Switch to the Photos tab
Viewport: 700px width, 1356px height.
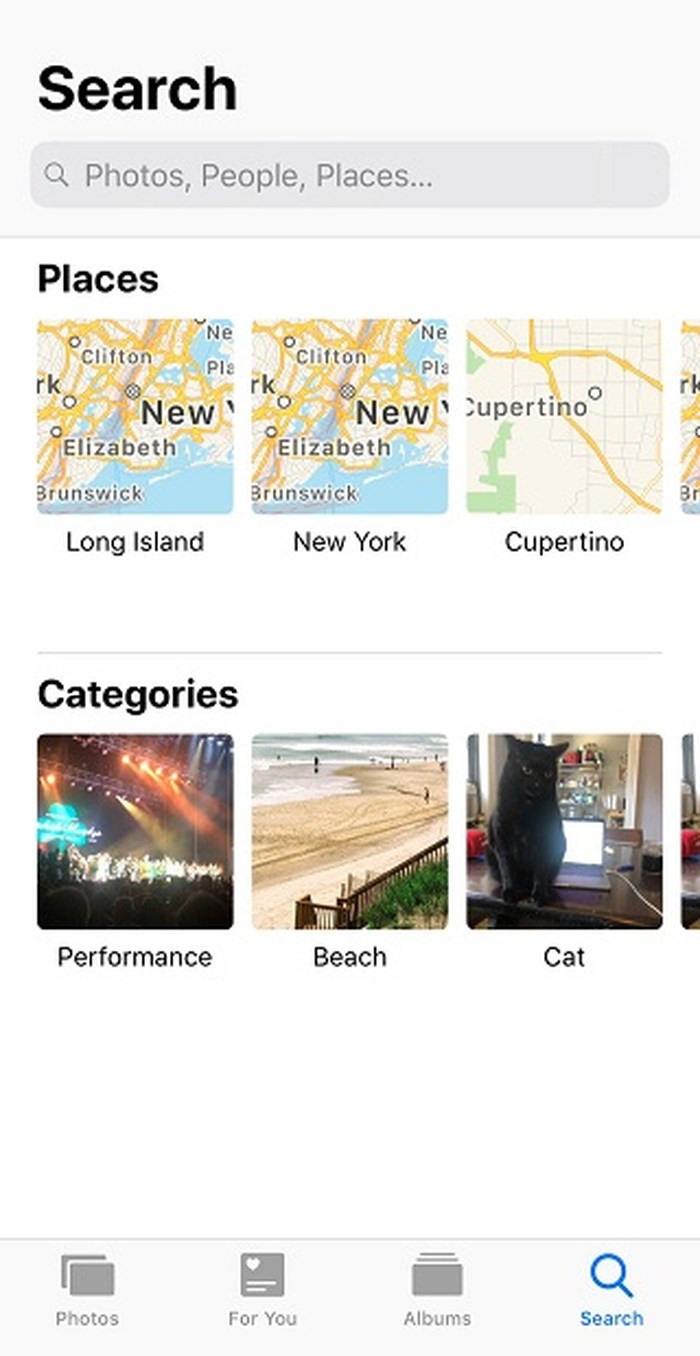tap(87, 1290)
